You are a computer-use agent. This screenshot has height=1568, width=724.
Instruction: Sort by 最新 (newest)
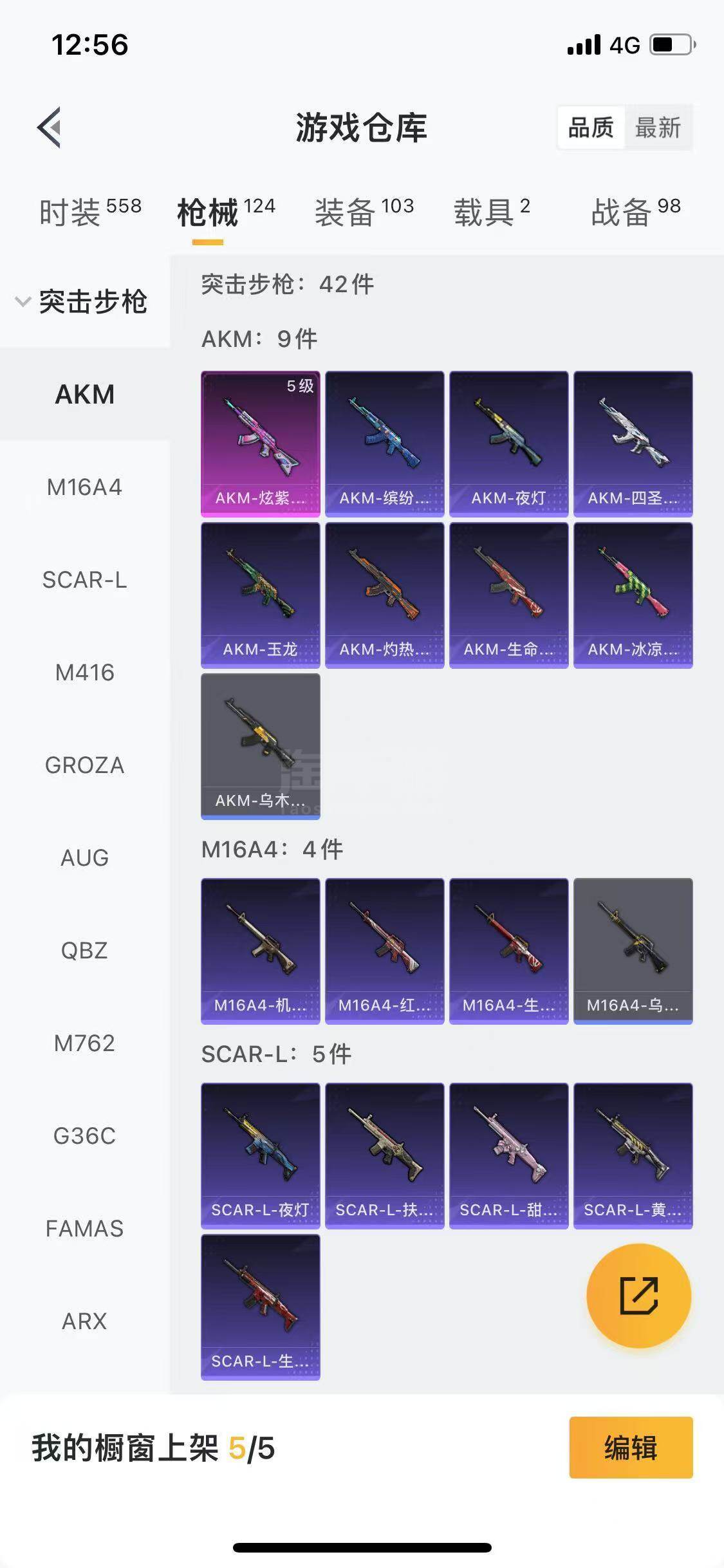658,127
